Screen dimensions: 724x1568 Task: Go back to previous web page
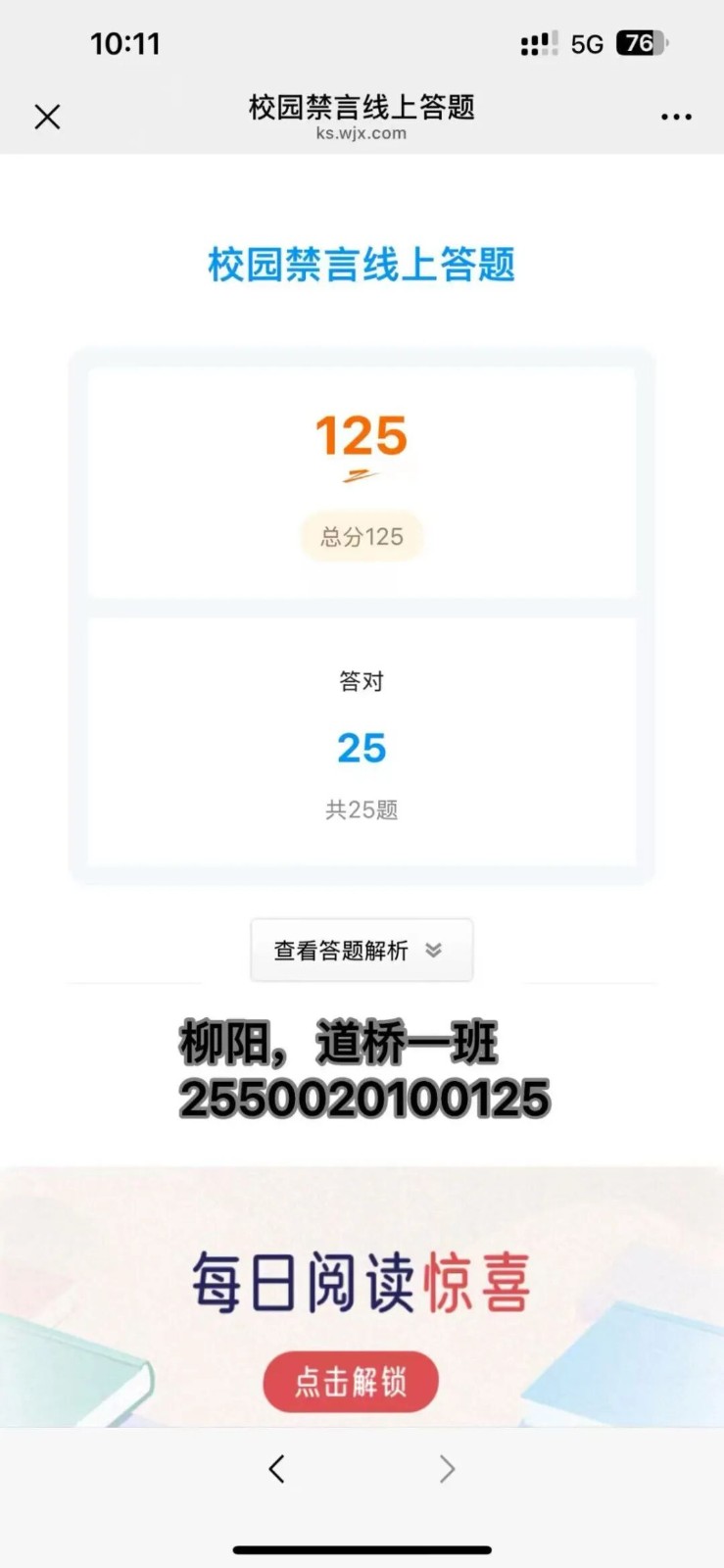276,1468
